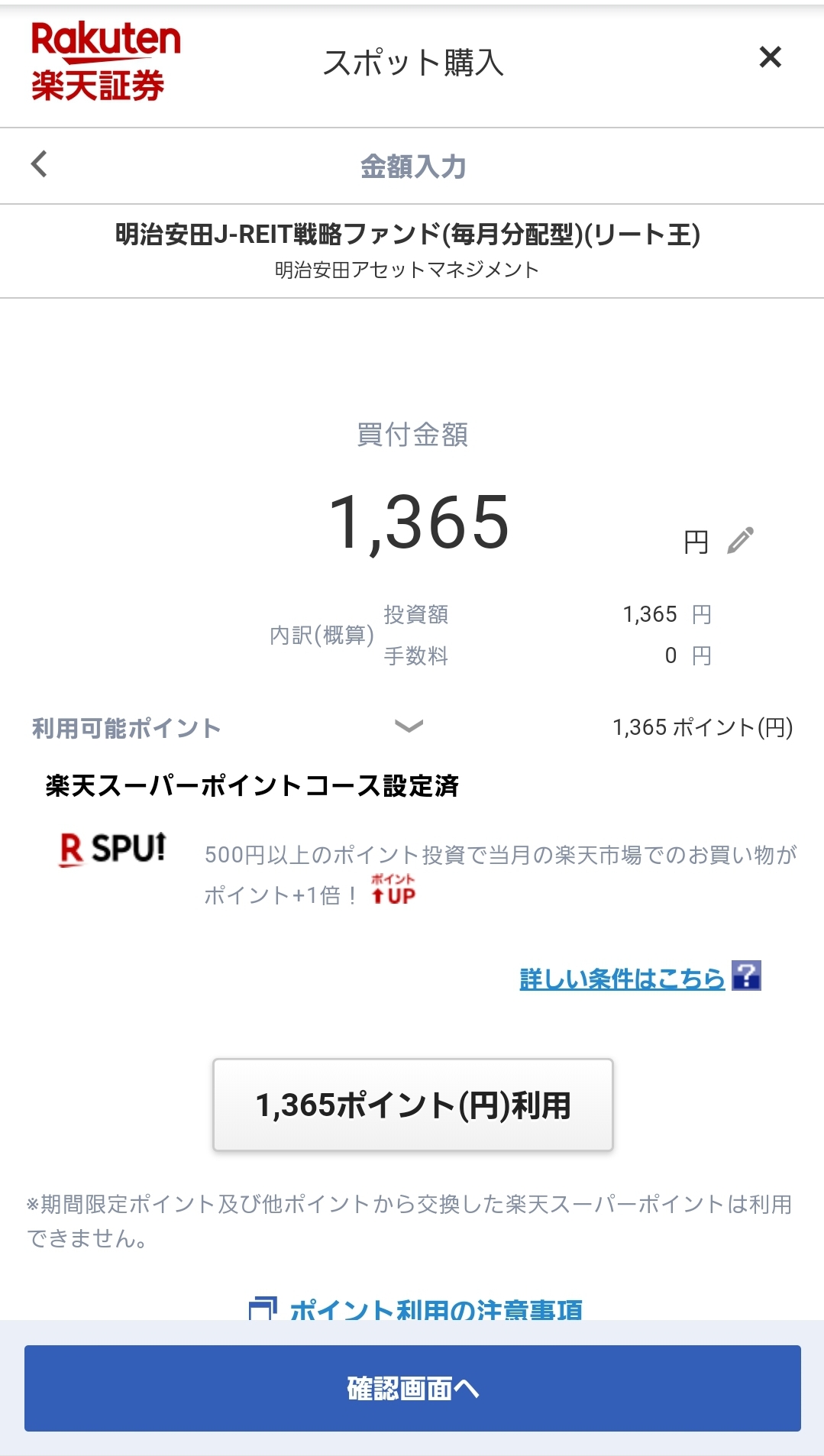Use 1,365ポイント(円)利用 button
This screenshot has height=1456, width=824.
[x=412, y=1105]
